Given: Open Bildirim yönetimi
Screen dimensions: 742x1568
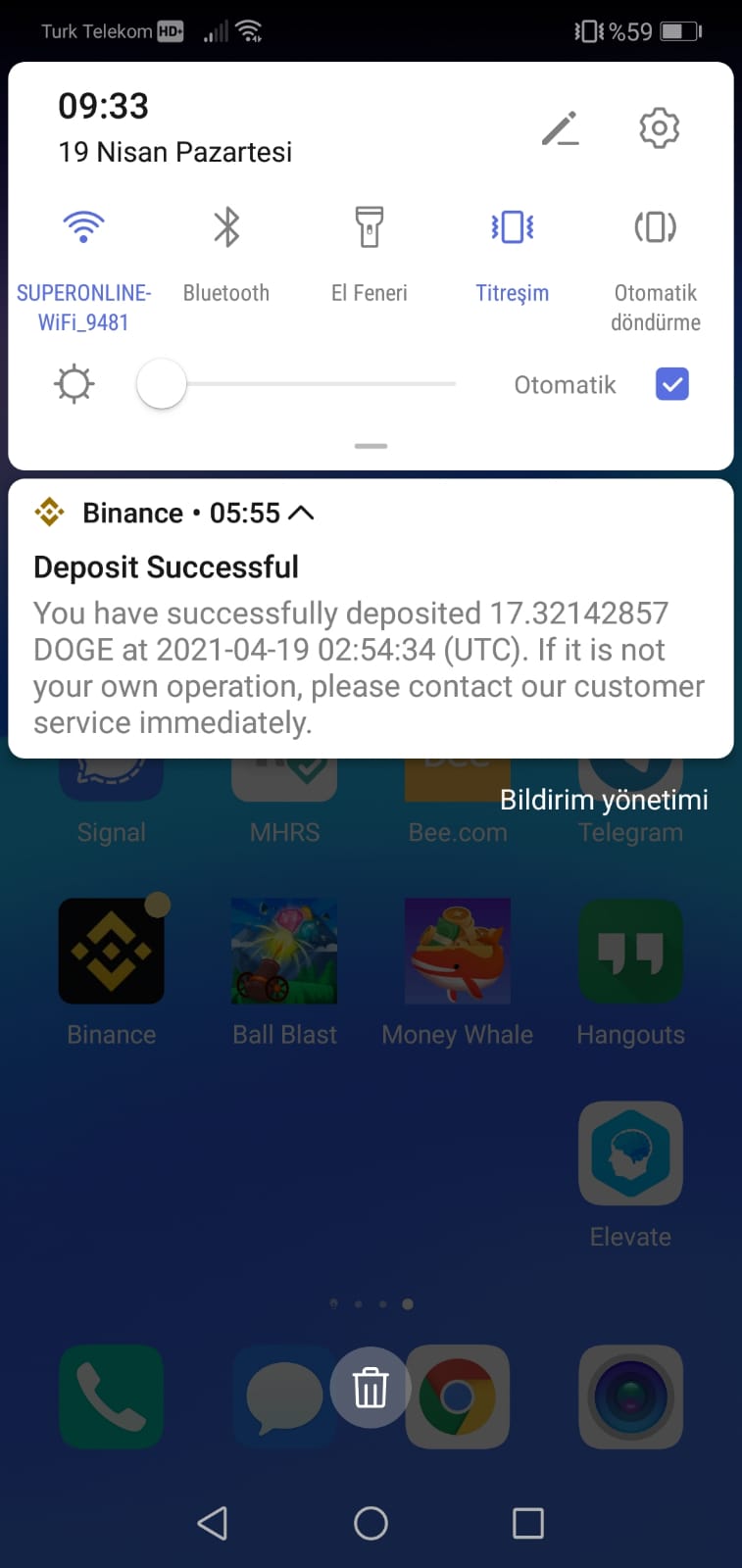Looking at the screenshot, I should pyautogui.click(x=603, y=800).
